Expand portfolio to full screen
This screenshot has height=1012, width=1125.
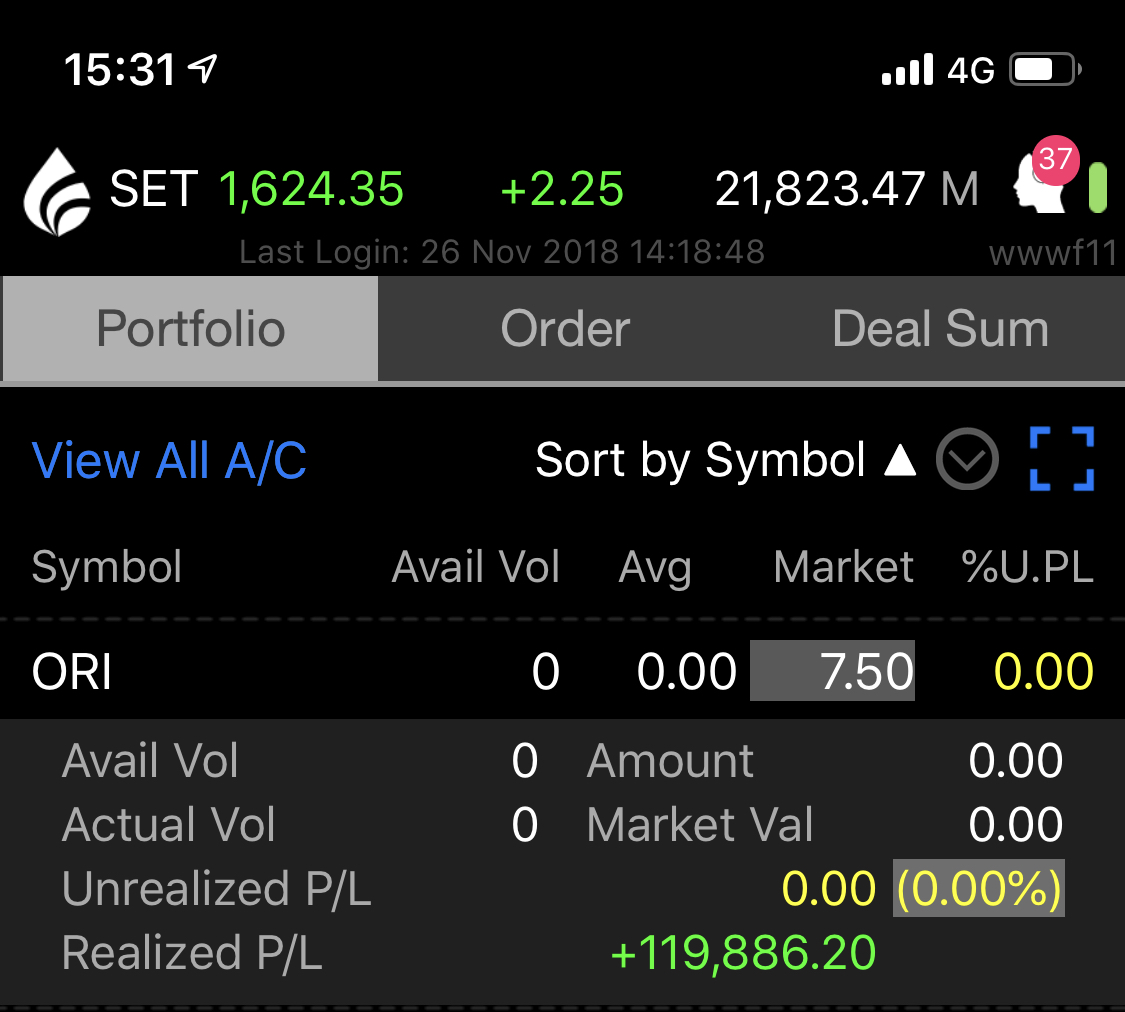1061,459
